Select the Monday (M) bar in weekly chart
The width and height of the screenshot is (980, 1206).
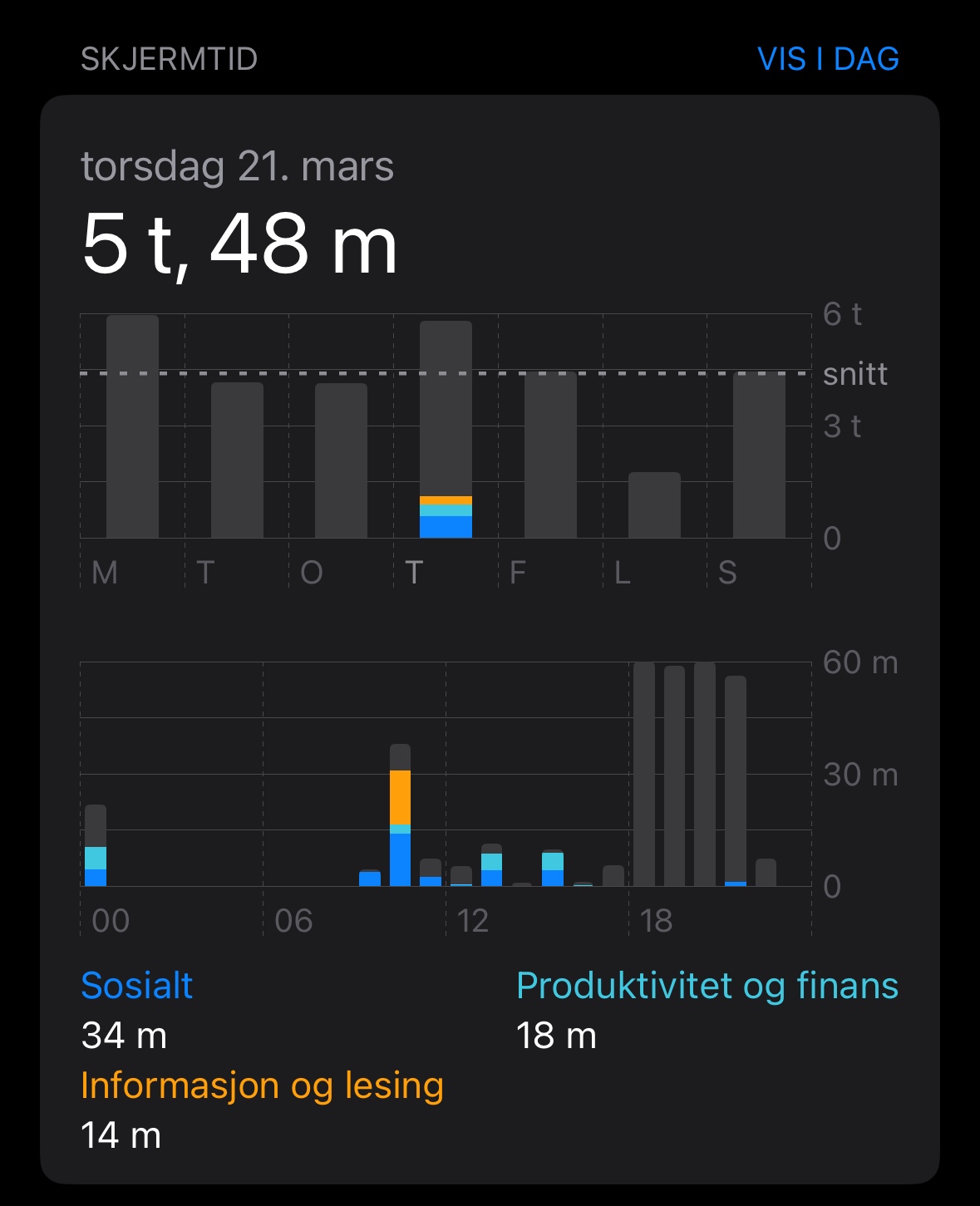pos(132,426)
